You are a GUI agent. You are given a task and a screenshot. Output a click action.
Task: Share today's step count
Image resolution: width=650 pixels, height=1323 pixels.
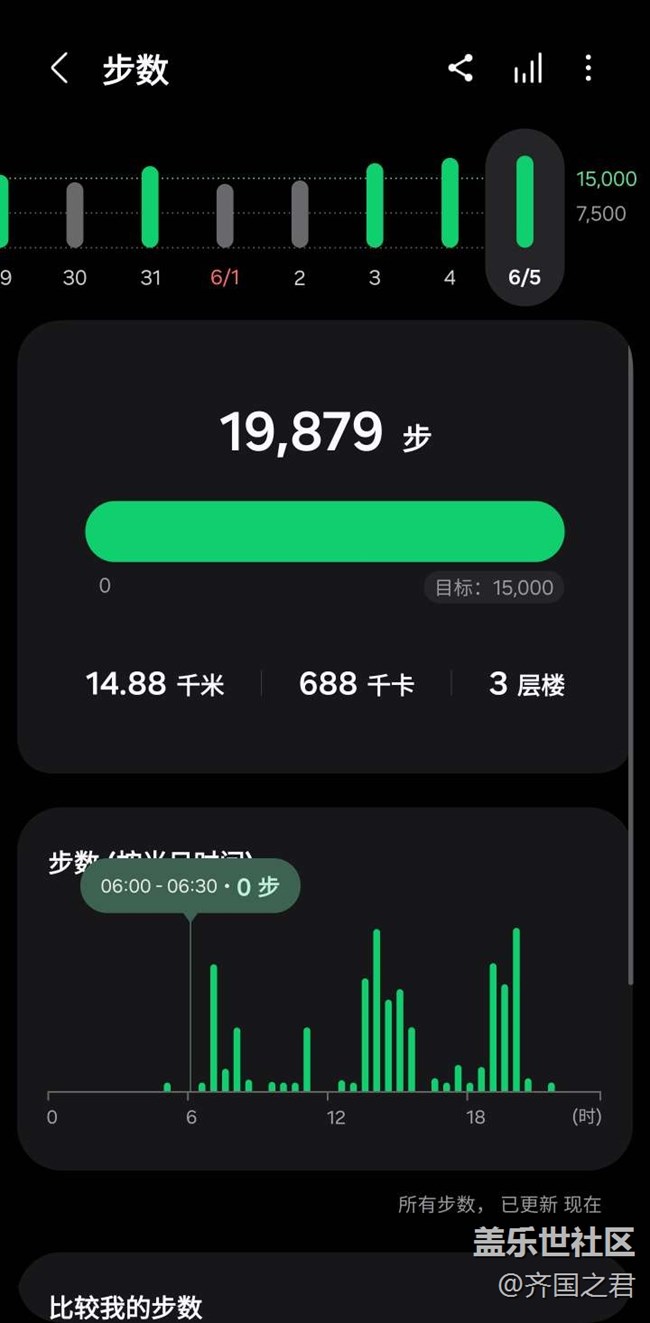tap(460, 68)
